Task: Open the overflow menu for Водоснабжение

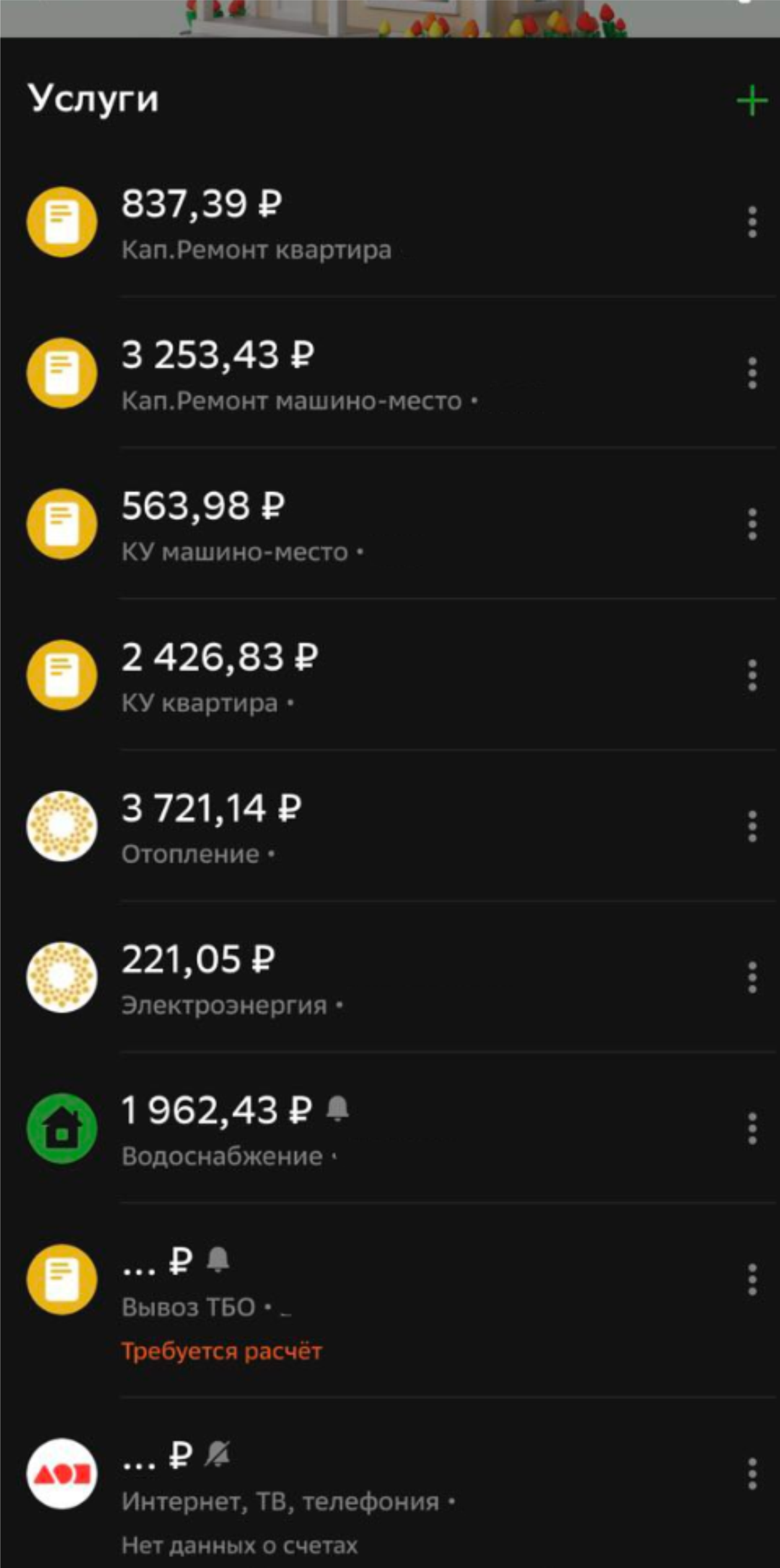Action: pyautogui.click(x=752, y=1128)
